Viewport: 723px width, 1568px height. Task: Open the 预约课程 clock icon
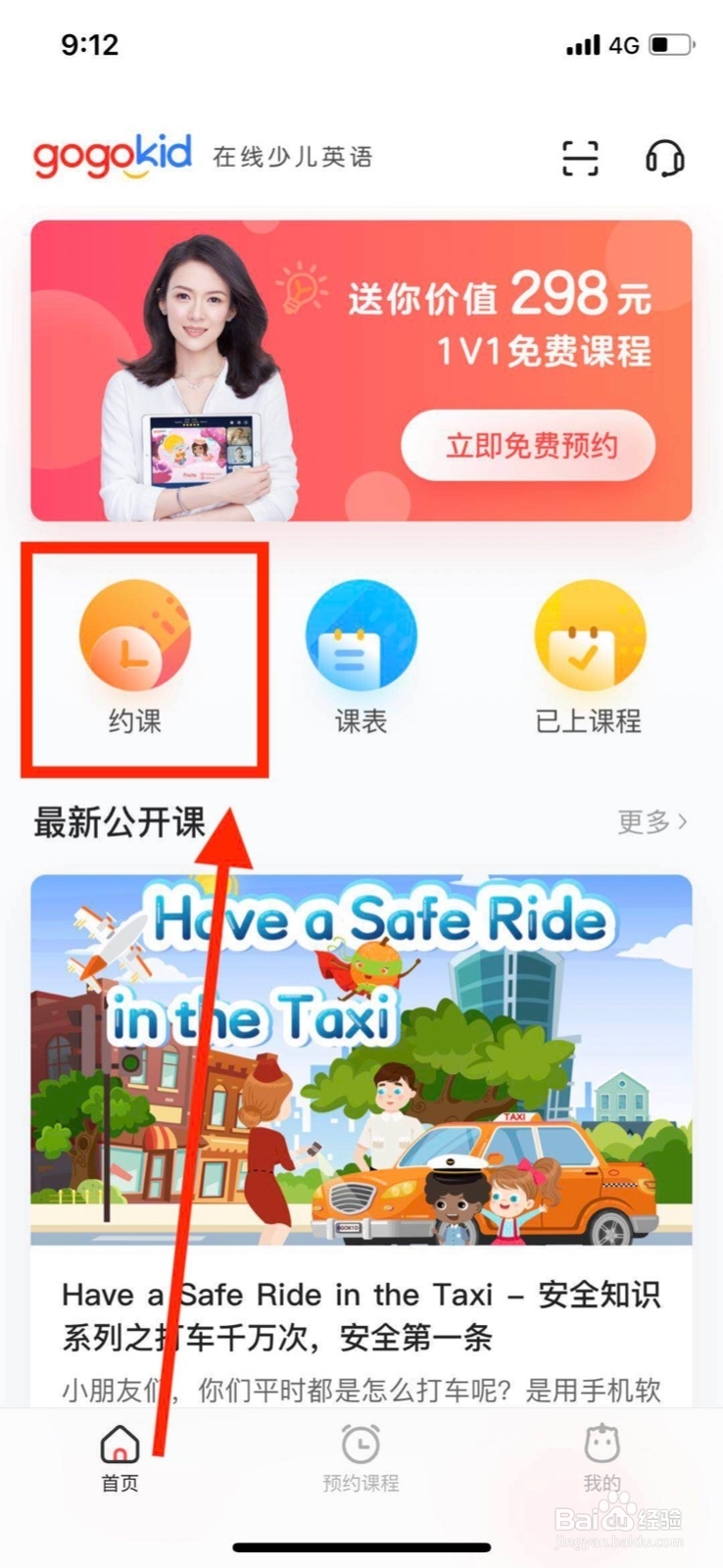[x=361, y=1444]
